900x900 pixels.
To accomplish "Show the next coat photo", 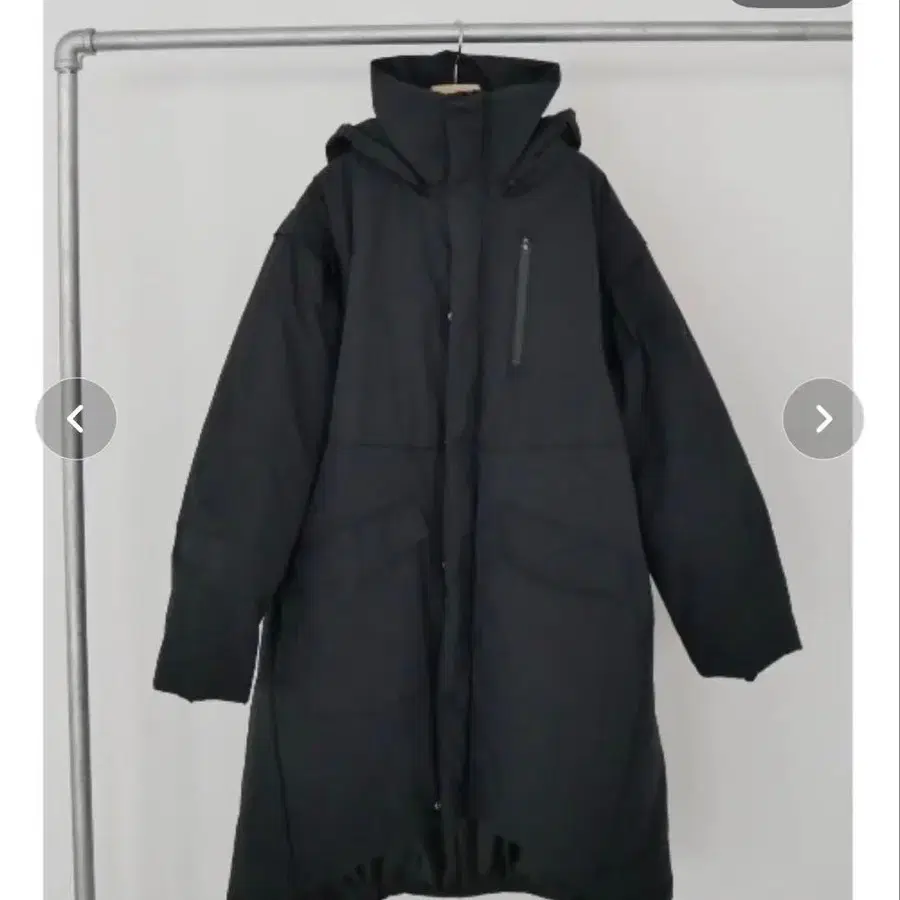I will pyautogui.click(x=822, y=419).
